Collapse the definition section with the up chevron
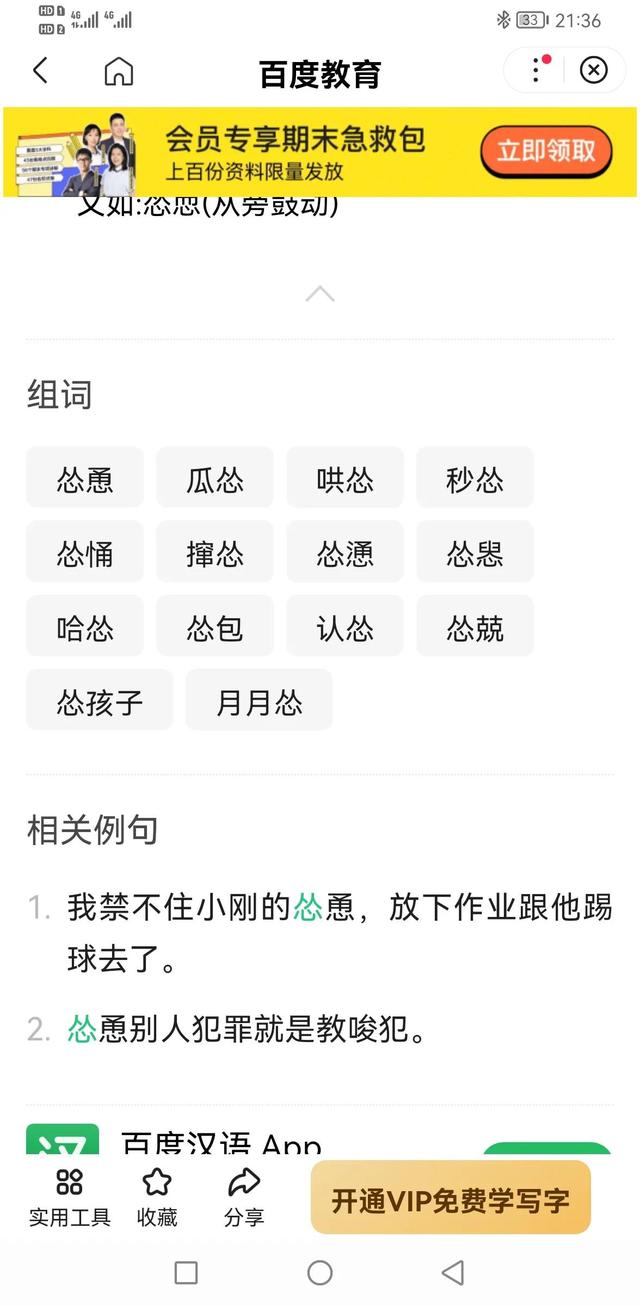 click(319, 294)
